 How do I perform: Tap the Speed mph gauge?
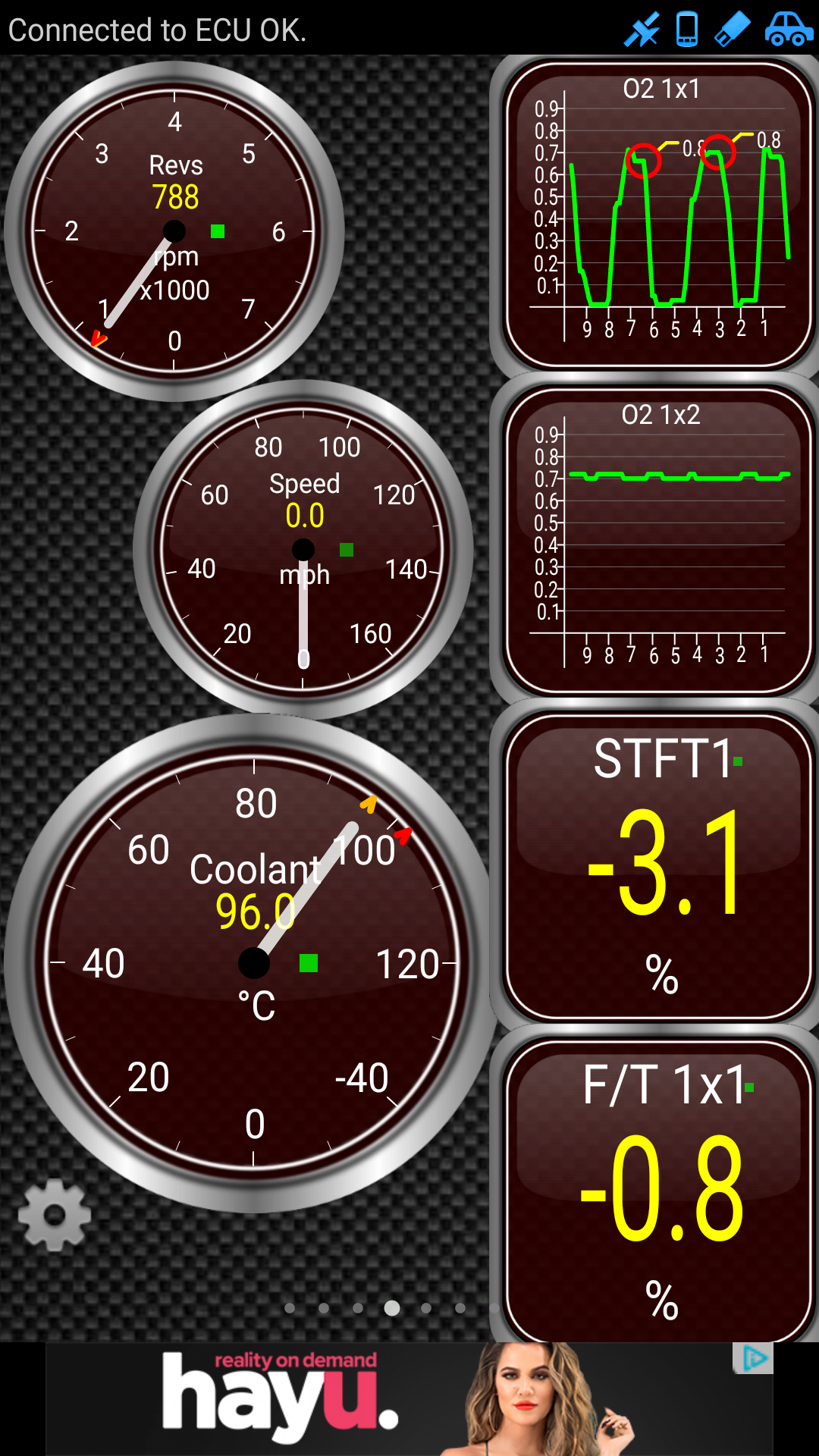(x=303, y=550)
